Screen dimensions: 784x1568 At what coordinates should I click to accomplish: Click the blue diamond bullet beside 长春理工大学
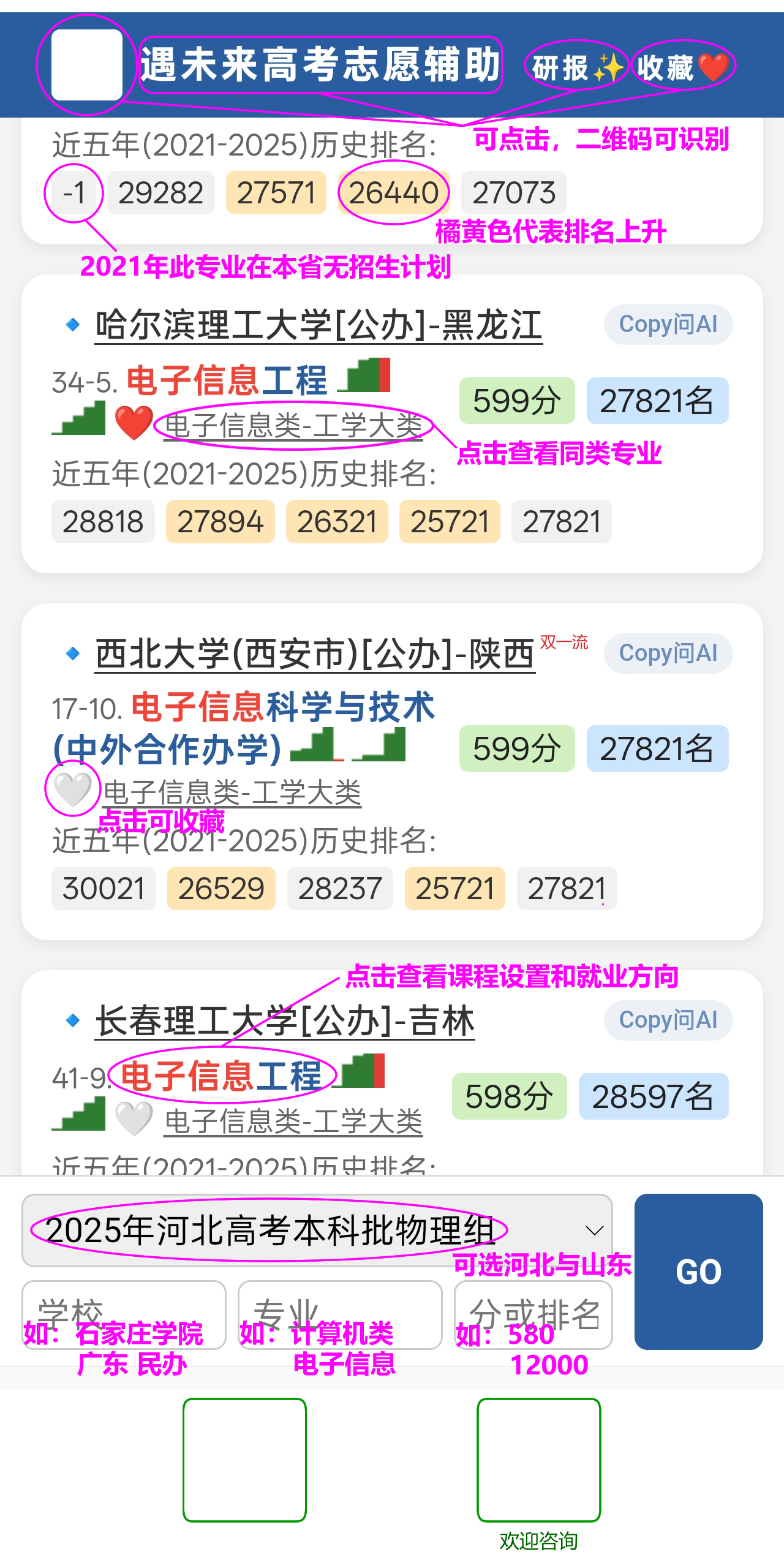coord(73,1019)
